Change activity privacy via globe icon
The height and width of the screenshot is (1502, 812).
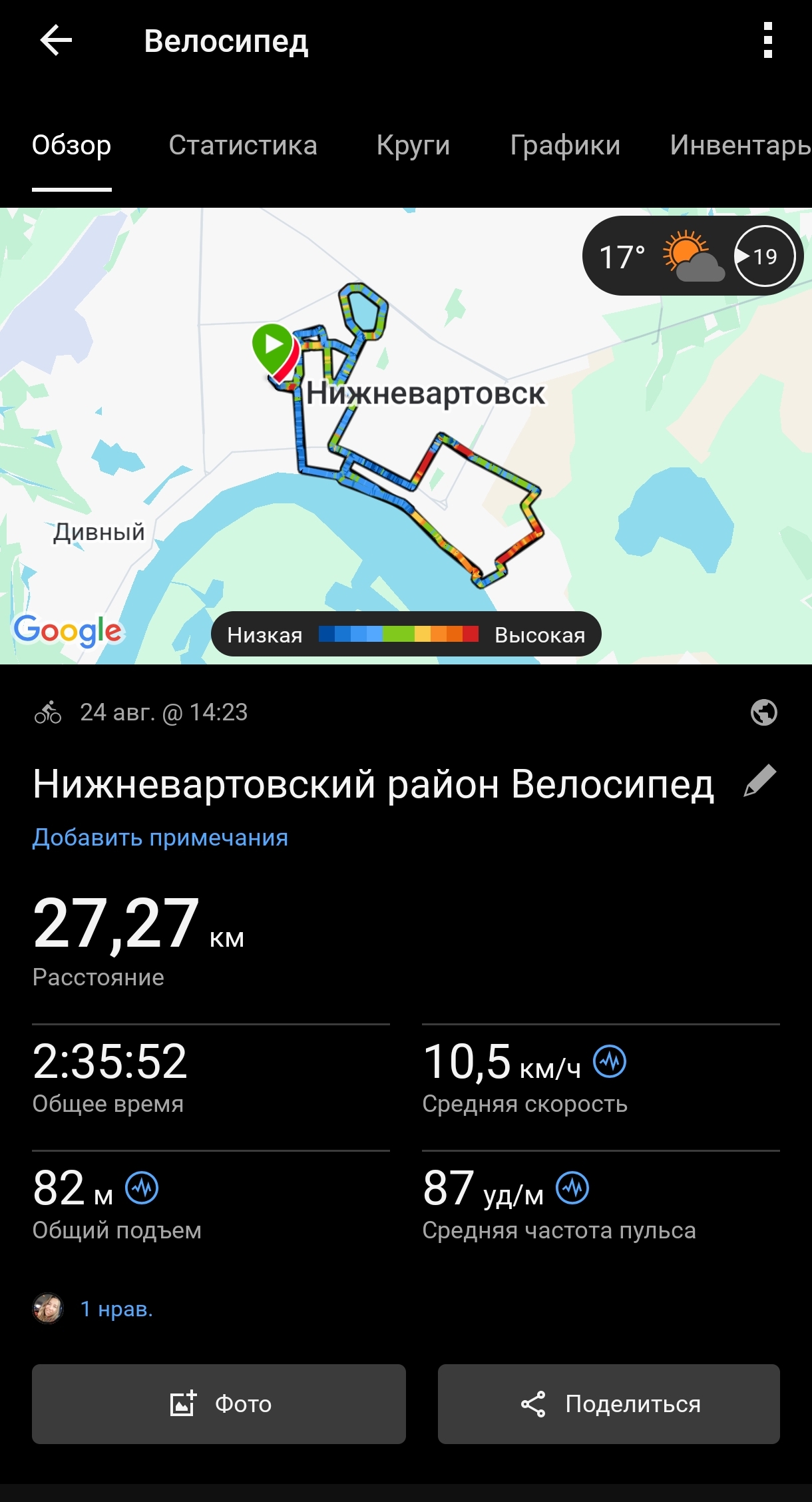click(763, 712)
